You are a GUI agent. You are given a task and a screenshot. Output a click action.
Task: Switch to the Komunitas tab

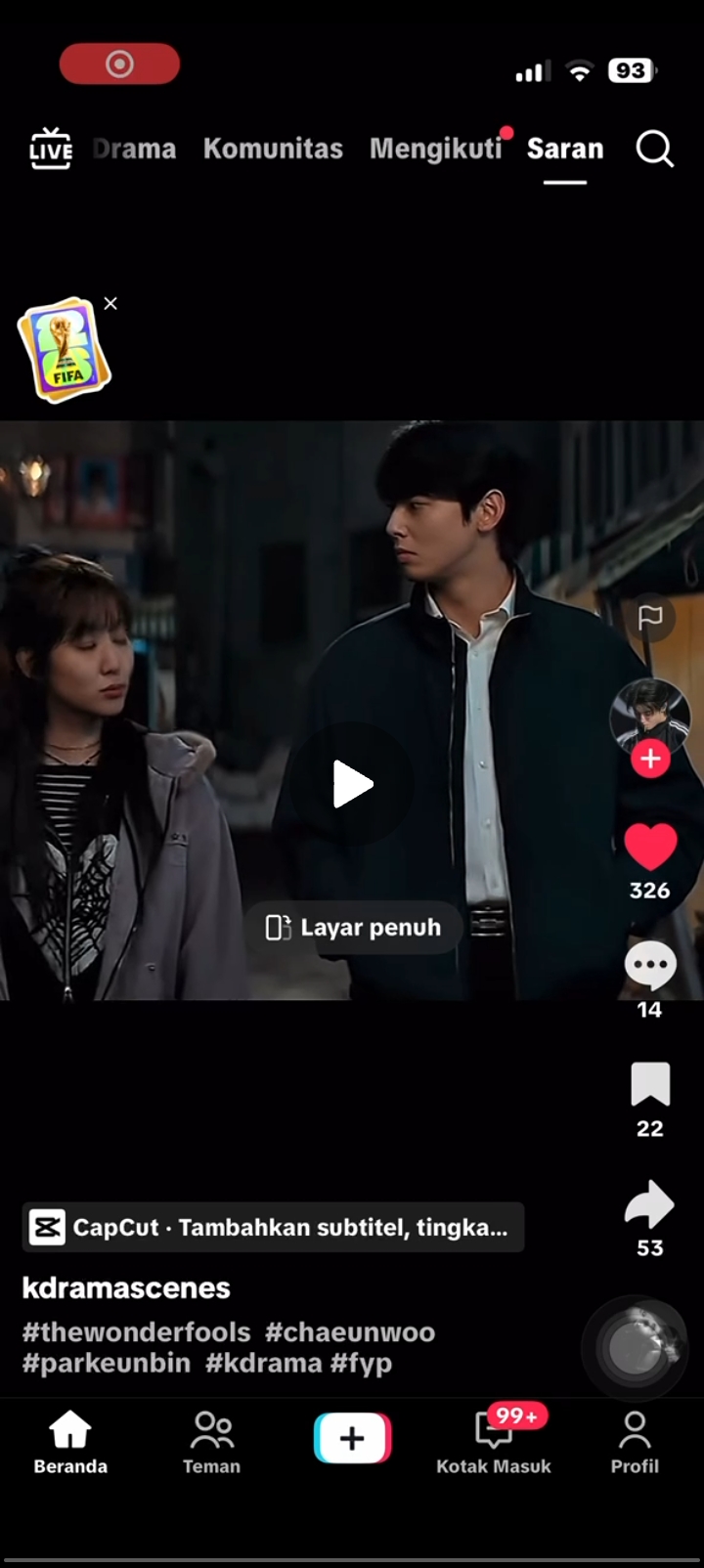[x=273, y=149]
